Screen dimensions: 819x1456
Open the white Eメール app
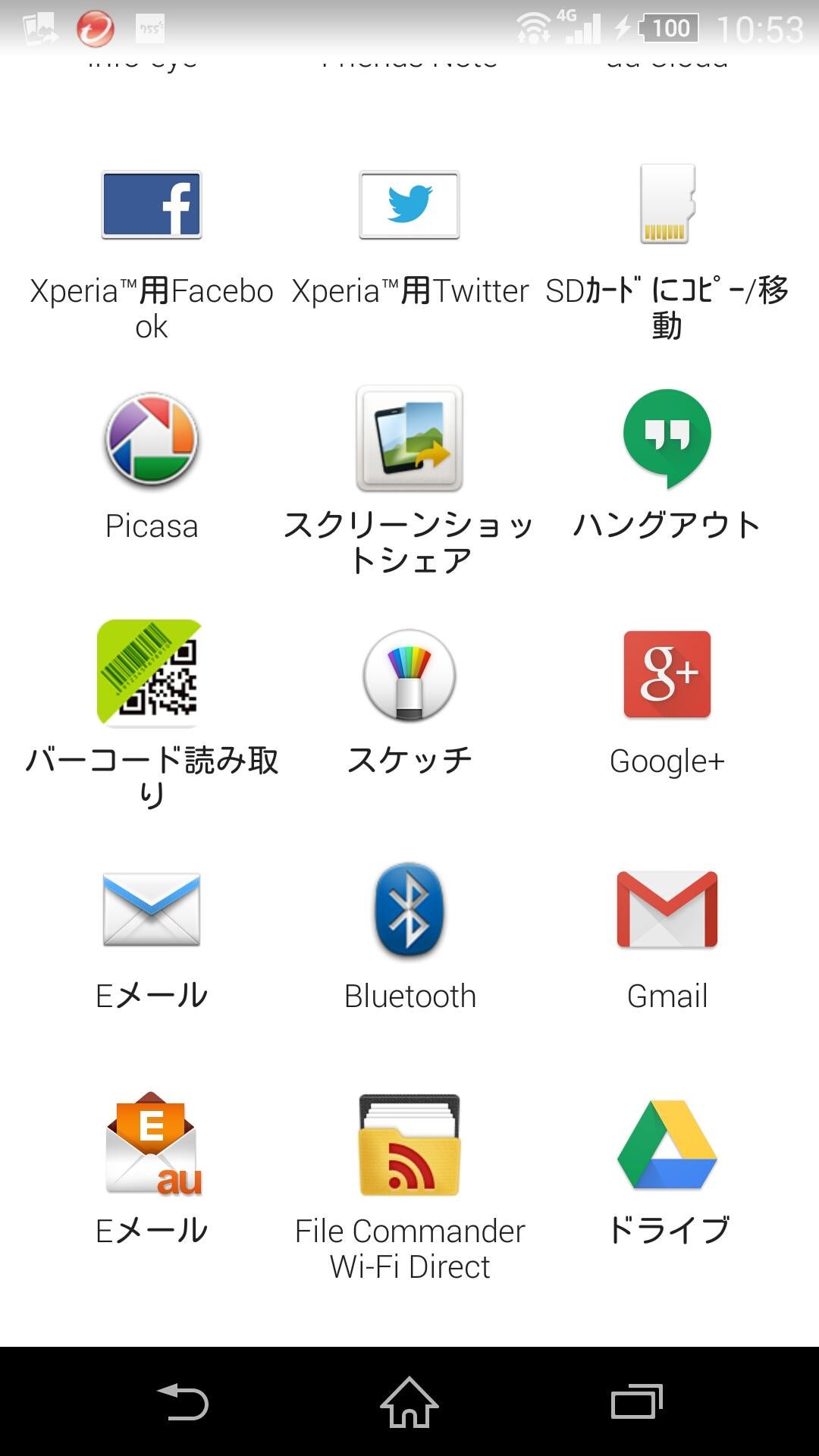(150, 911)
